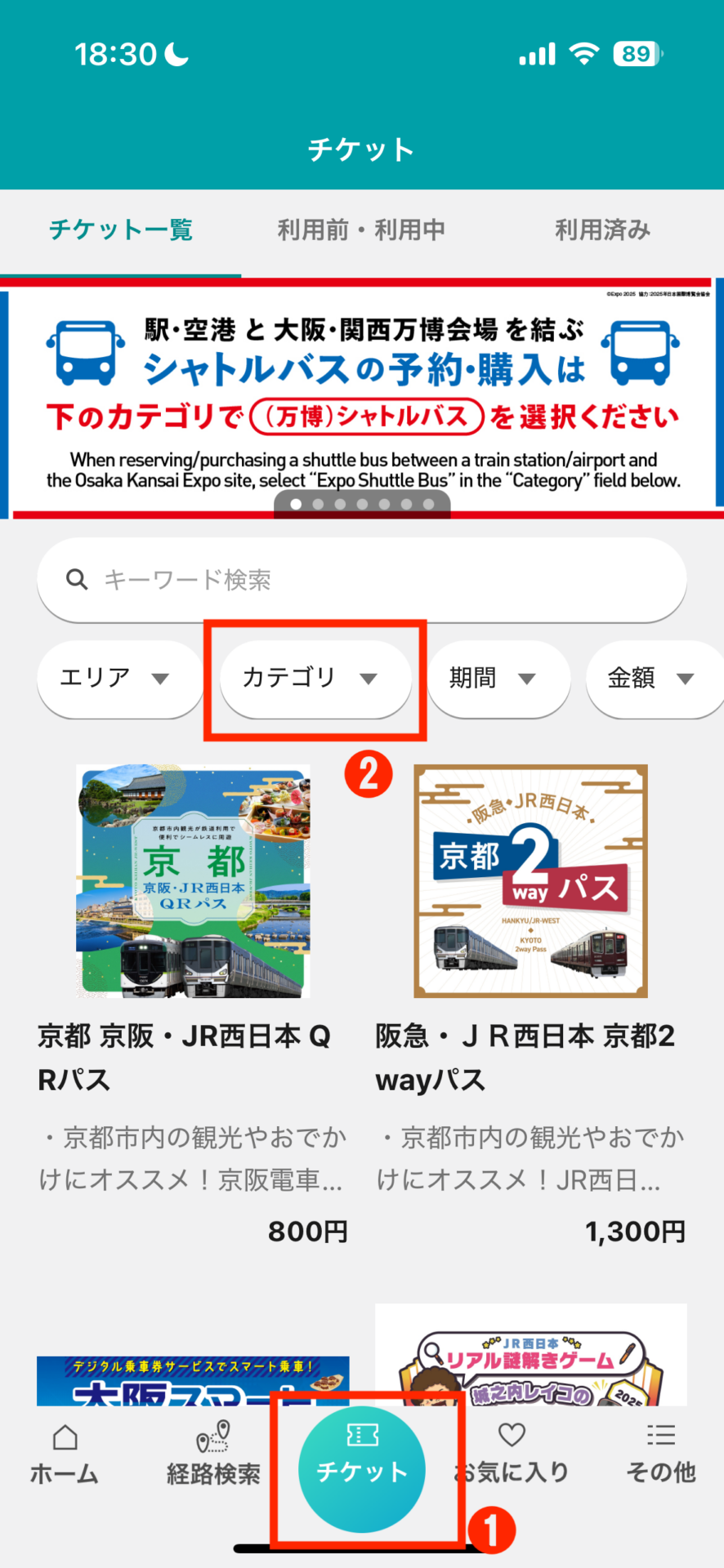Tap the banner carousel page indicator

point(362,505)
